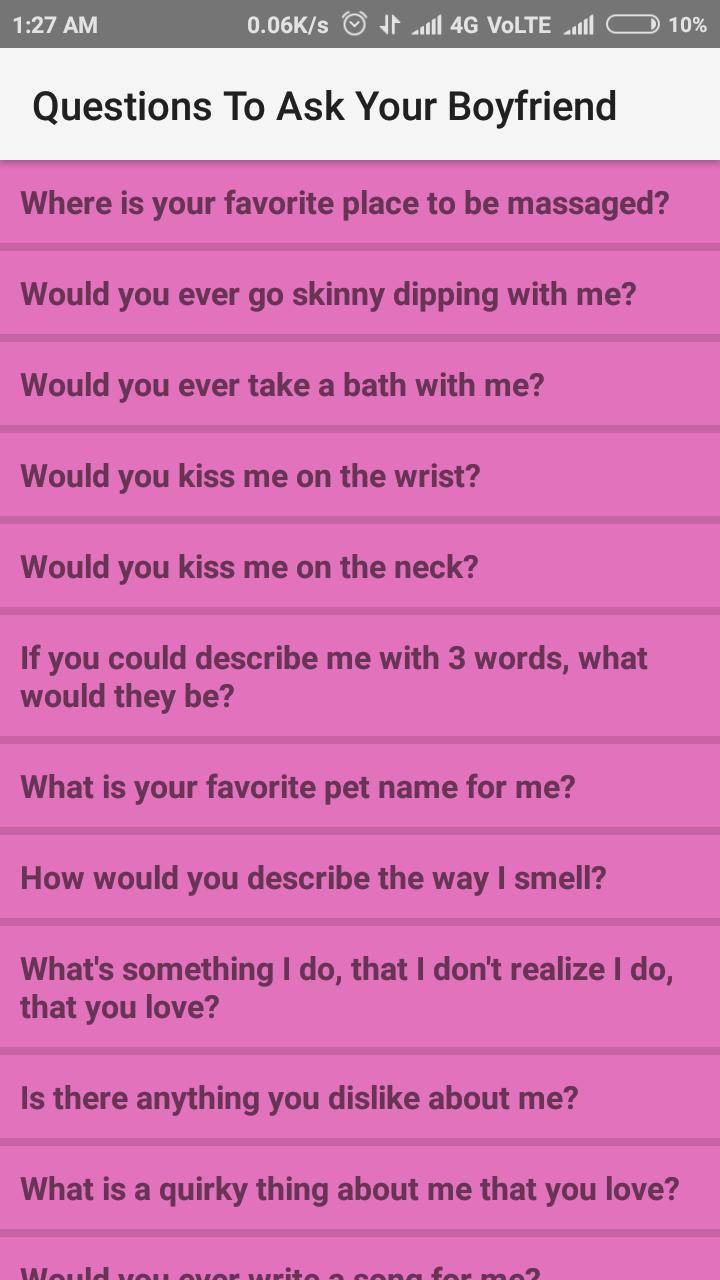Tap the 4G VoLTE network indicator
The height and width of the screenshot is (1280, 720).
[x=497, y=25]
